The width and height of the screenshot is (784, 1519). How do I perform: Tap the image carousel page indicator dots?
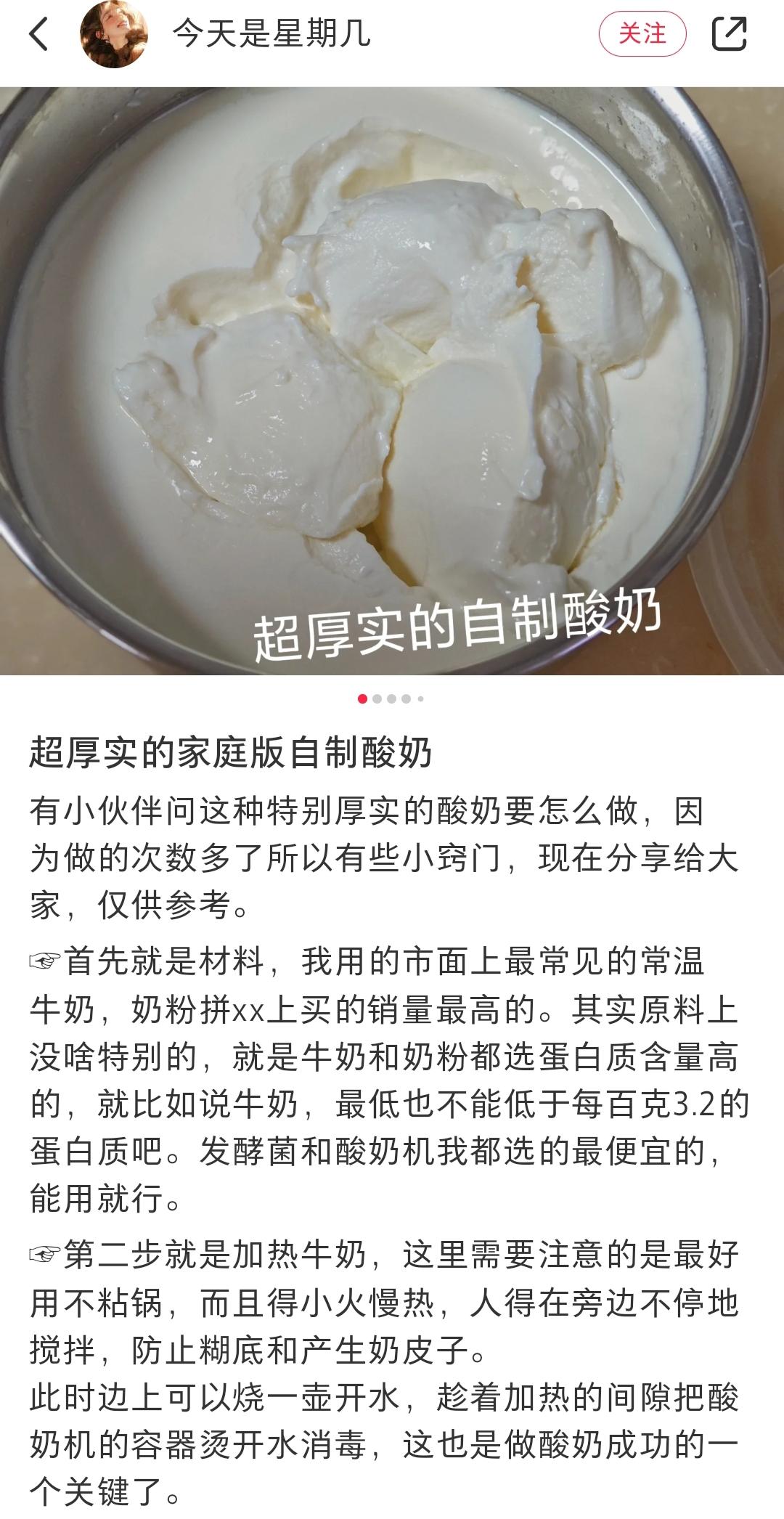tap(391, 699)
